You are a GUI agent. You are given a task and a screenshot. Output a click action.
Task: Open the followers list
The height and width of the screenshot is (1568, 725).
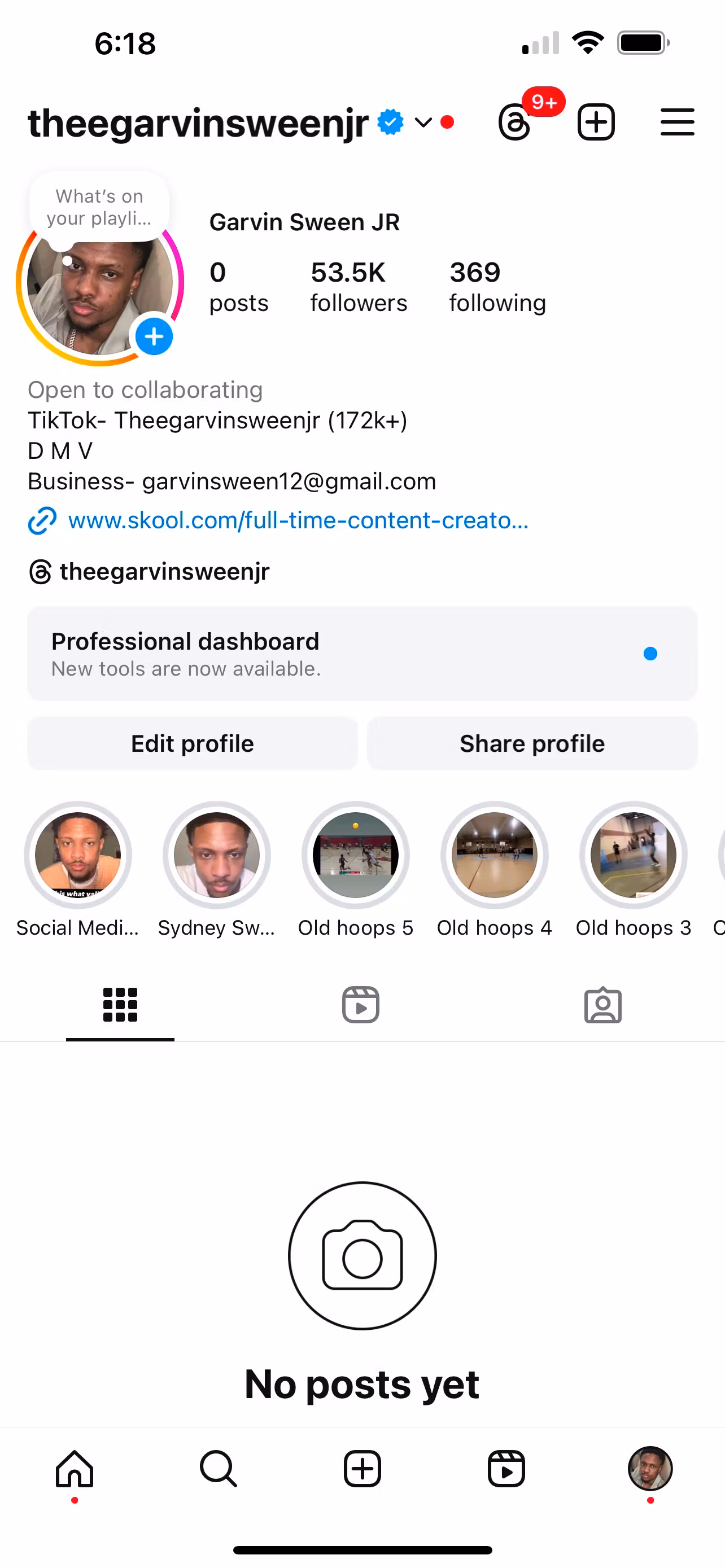pos(359,287)
